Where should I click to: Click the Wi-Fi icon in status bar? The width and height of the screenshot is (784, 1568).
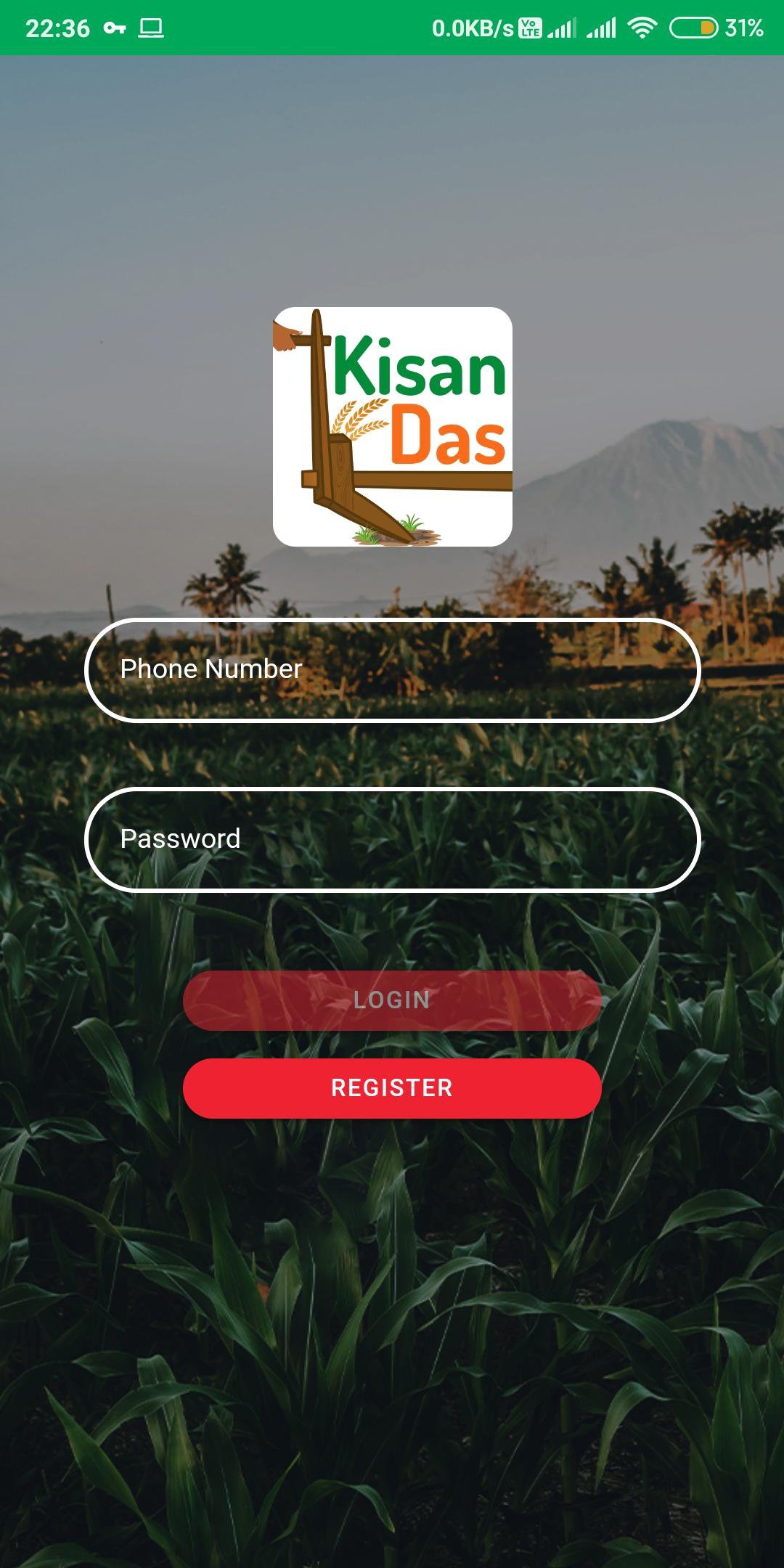pos(642,28)
